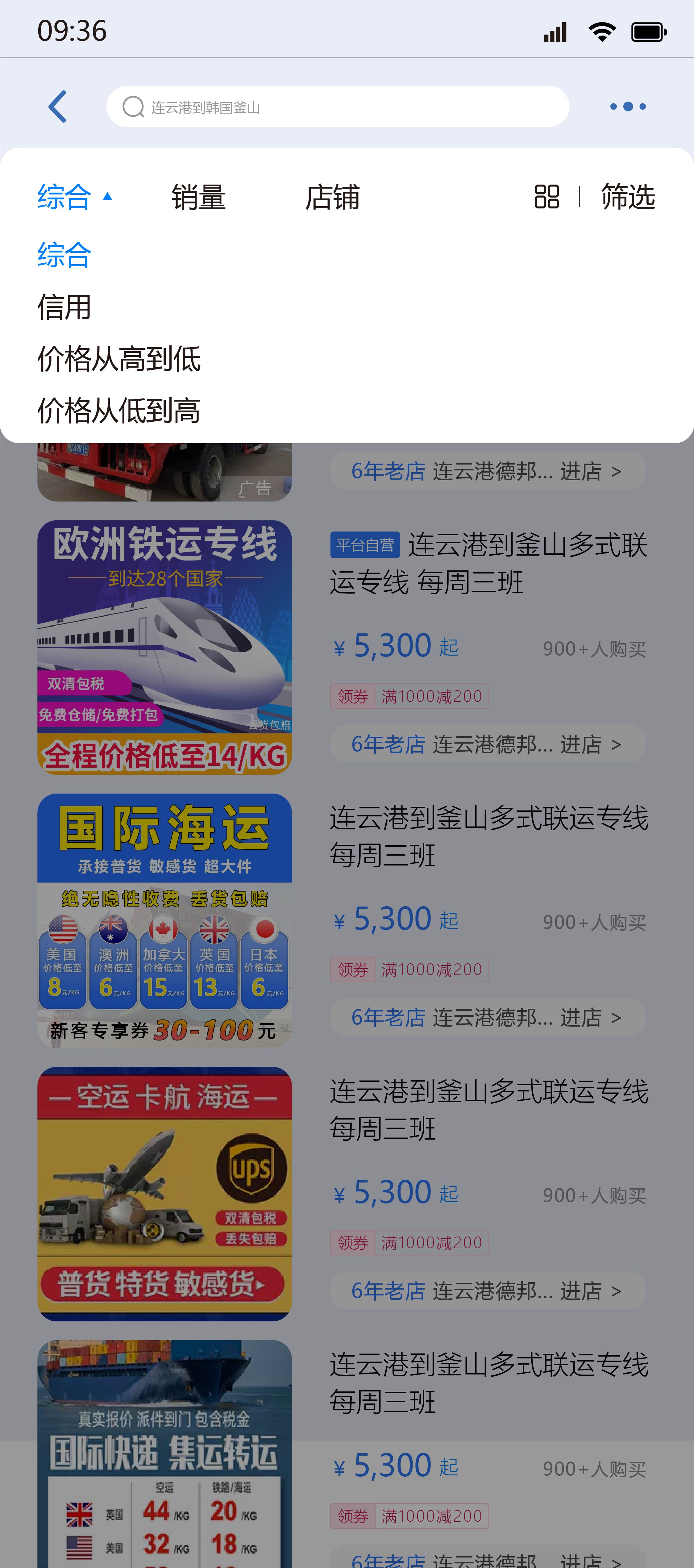
Task: Switch to the 店铺 tab
Action: [x=332, y=197]
